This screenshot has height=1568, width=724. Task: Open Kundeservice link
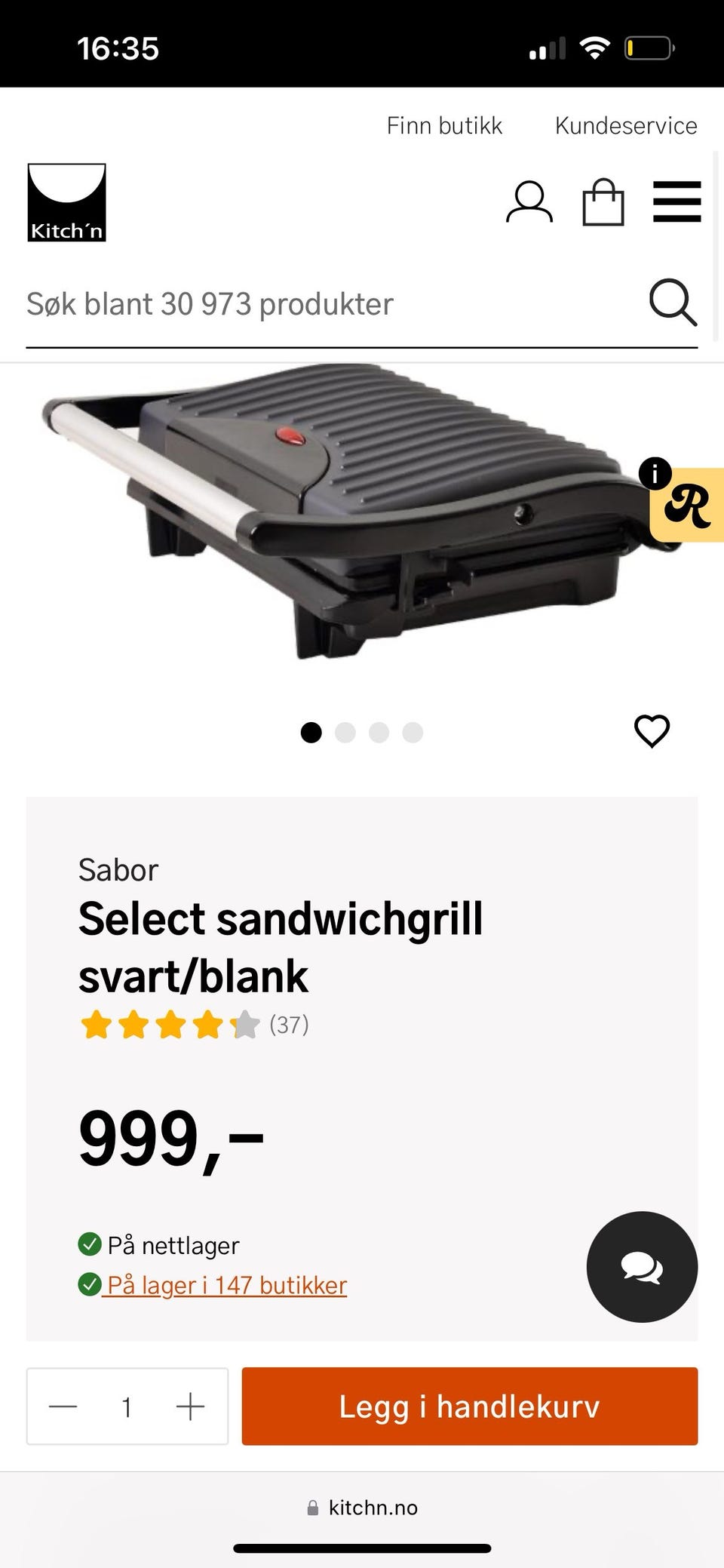[x=626, y=125]
